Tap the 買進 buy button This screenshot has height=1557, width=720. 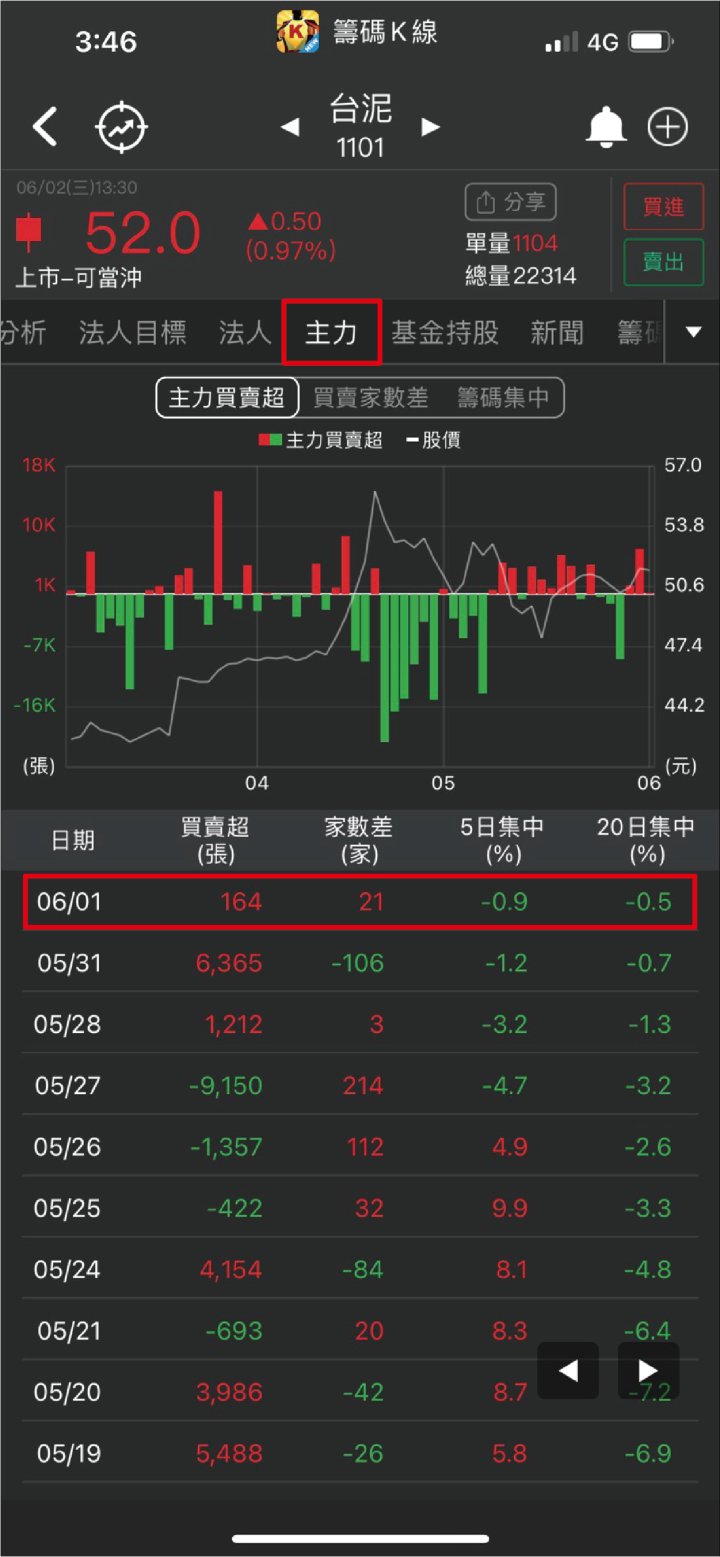coord(663,207)
